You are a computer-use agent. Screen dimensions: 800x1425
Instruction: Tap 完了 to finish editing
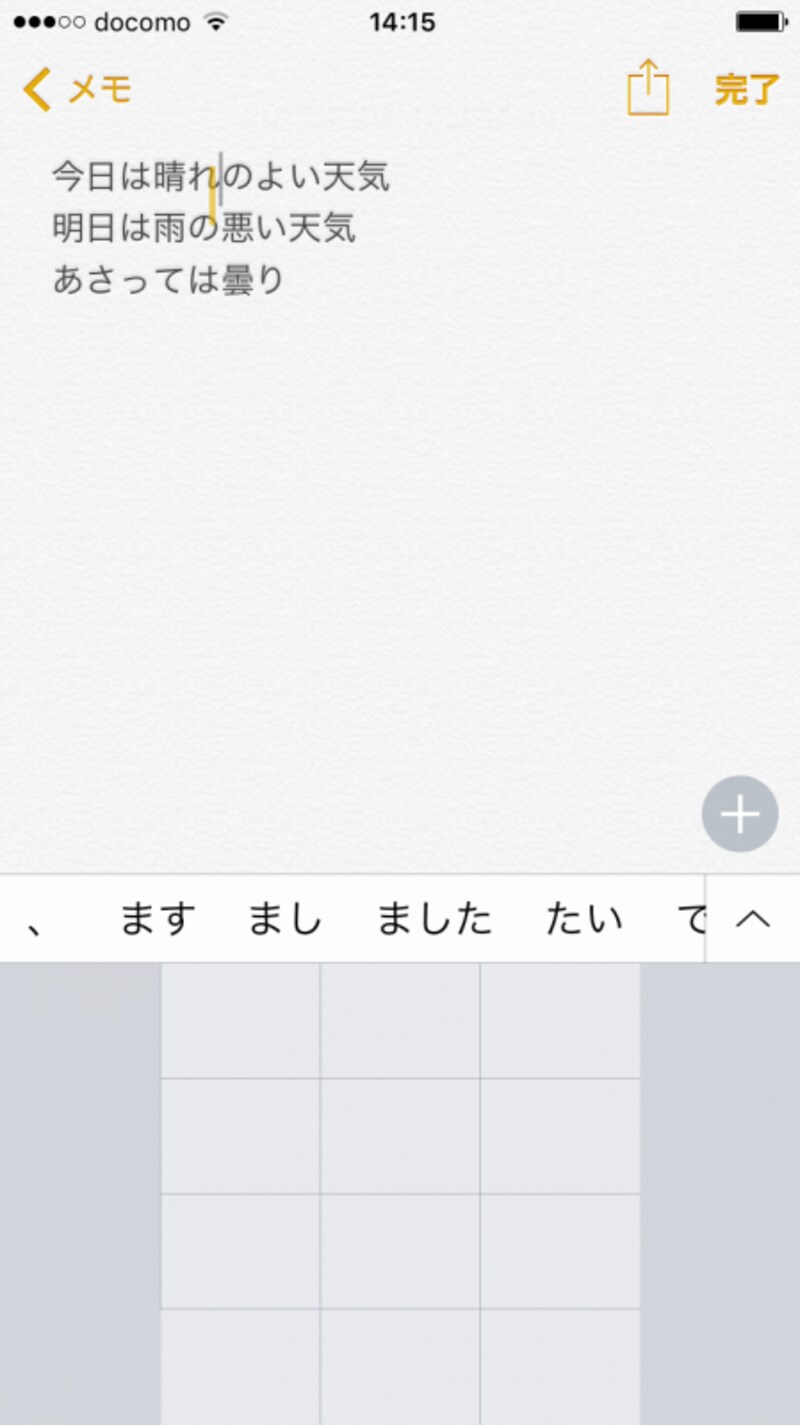point(746,88)
